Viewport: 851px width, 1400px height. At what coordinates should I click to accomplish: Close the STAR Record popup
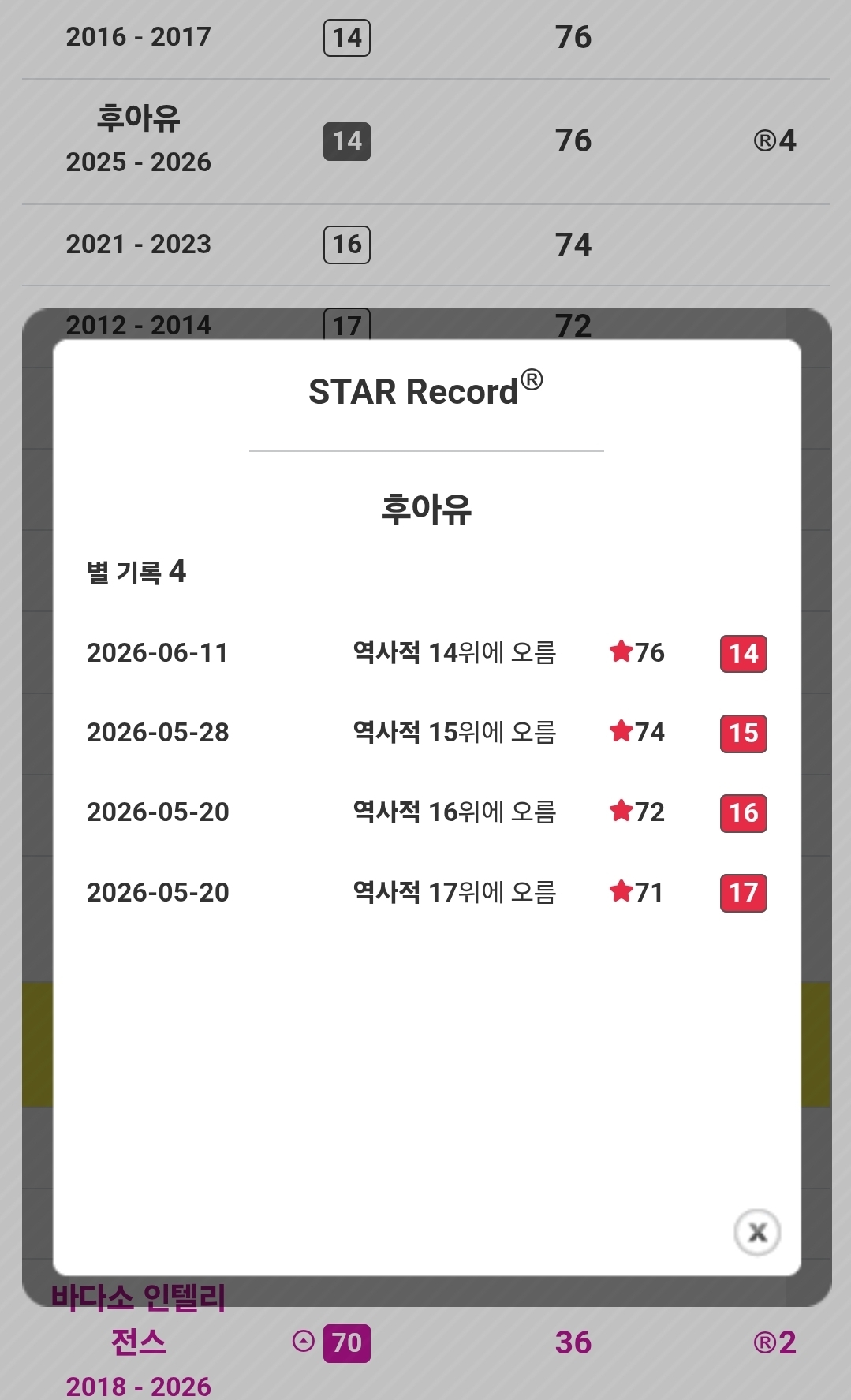tap(757, 1232)
